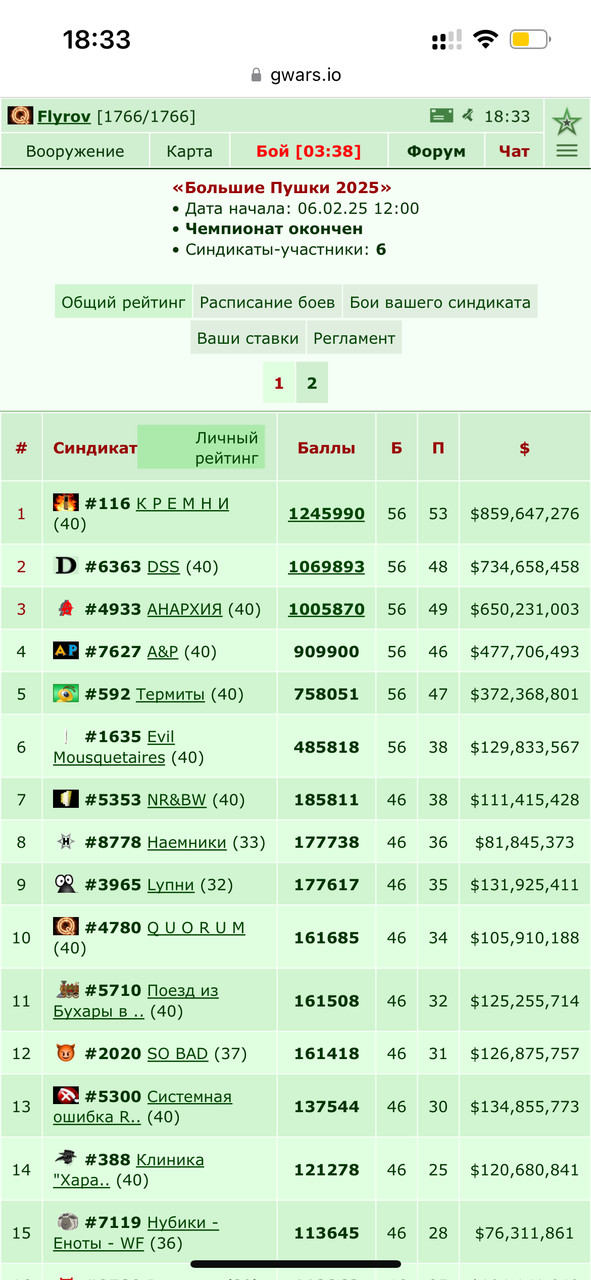Open Регламент

pyautogui.click(x=354, y=338)
